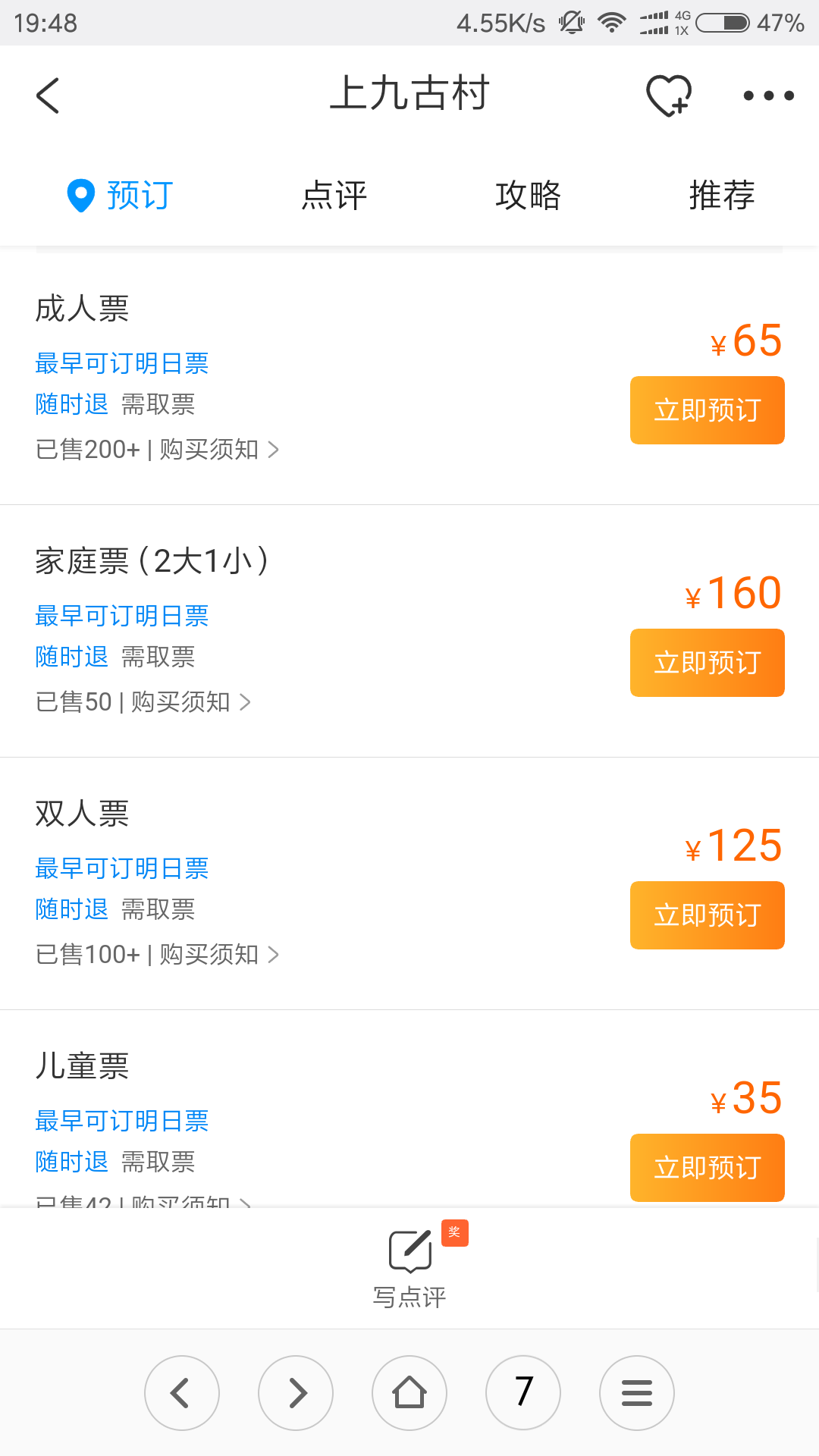Tap the browser forward arrow
Screen dimensions: 819x1456
pyautogui.click(x=296, y=1393)
